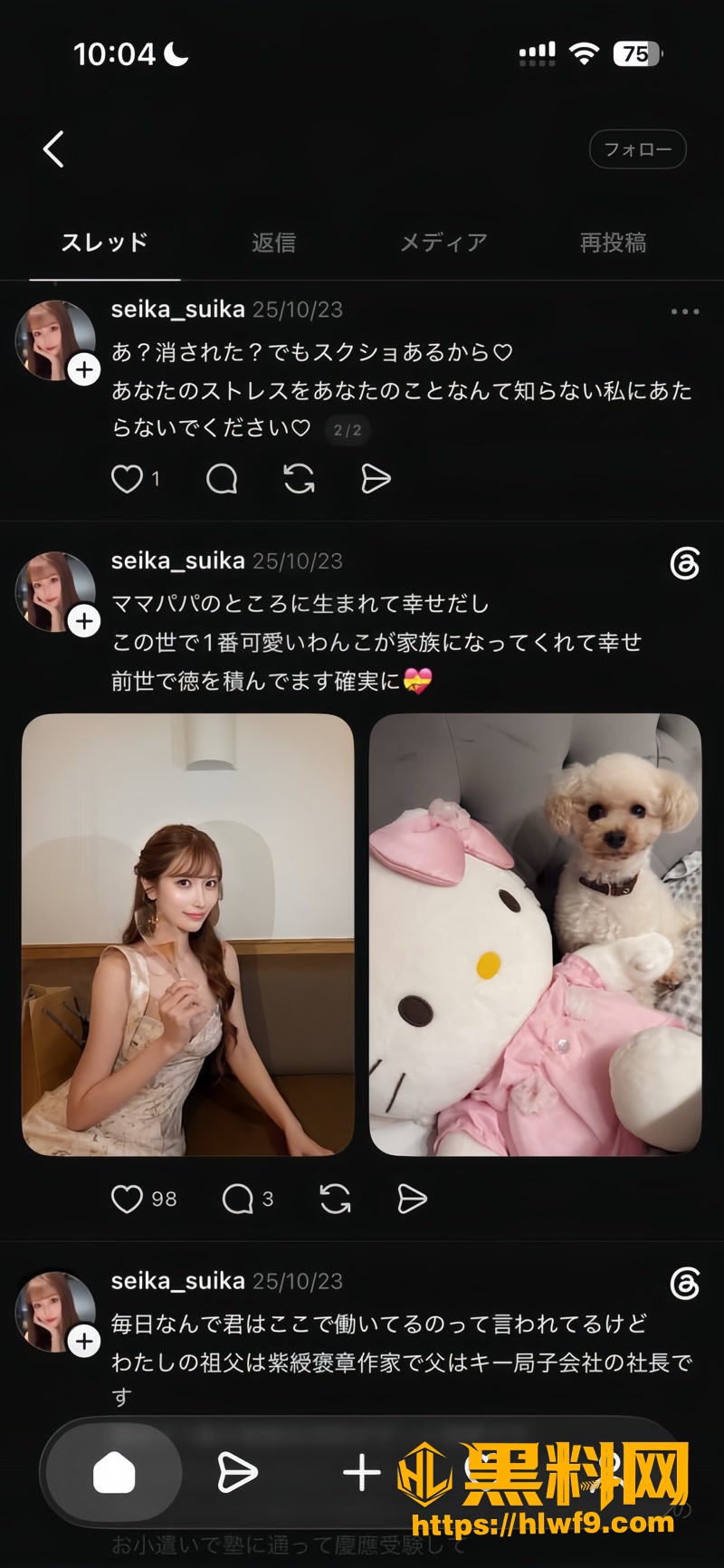
Task: Open the dog and Hello Kitty plush photo
Action: point(536,934)
